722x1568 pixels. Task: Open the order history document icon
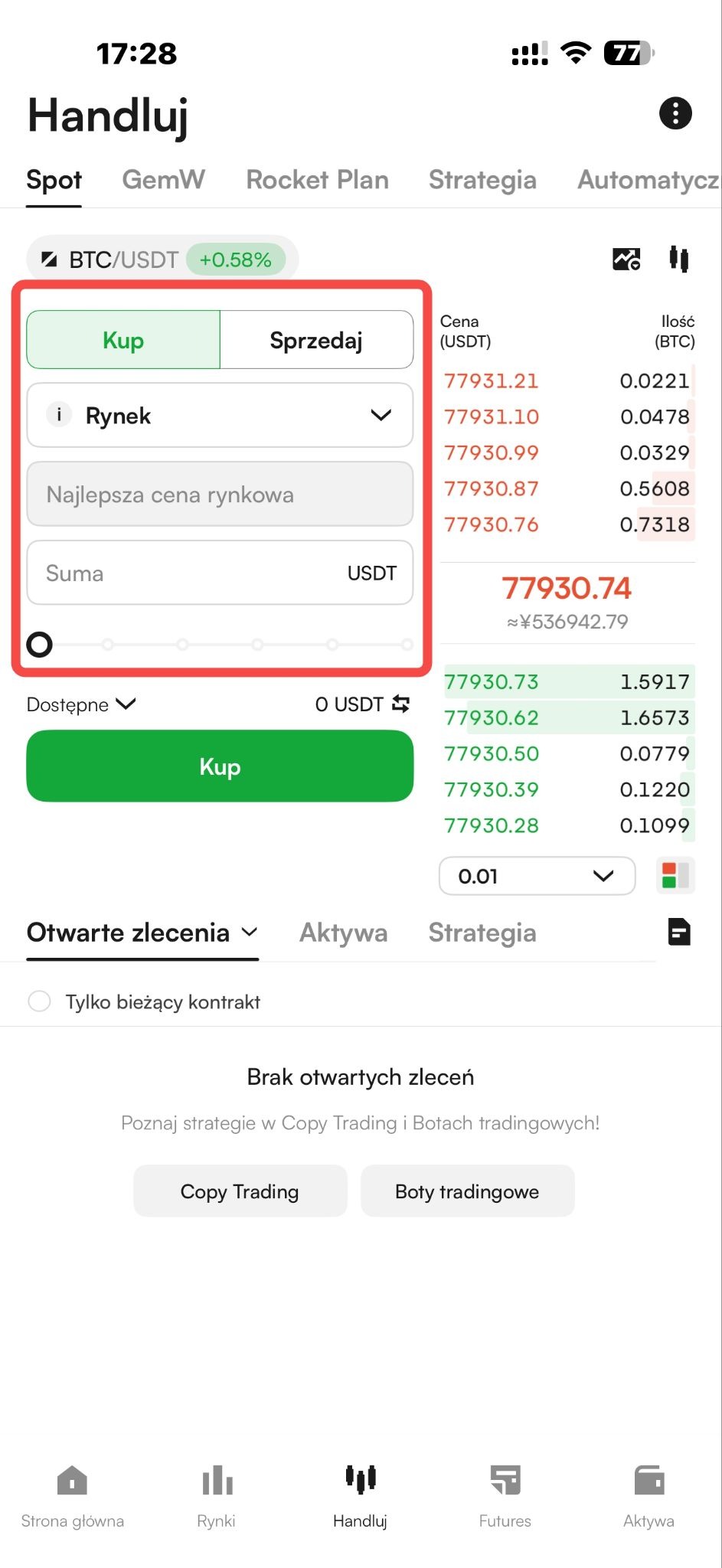[x=679, y=932]
